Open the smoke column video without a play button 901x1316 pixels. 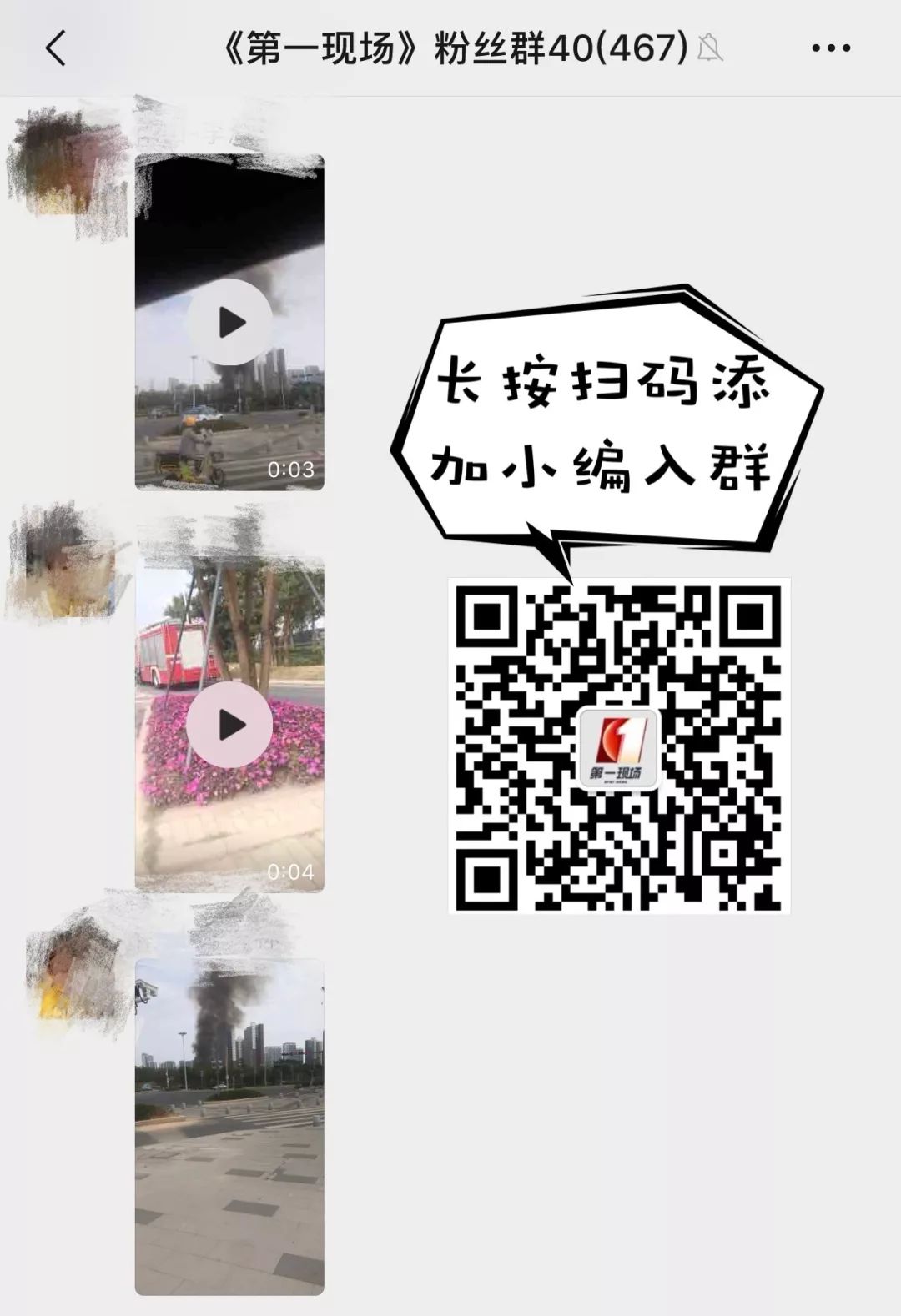pos(229,1126)
